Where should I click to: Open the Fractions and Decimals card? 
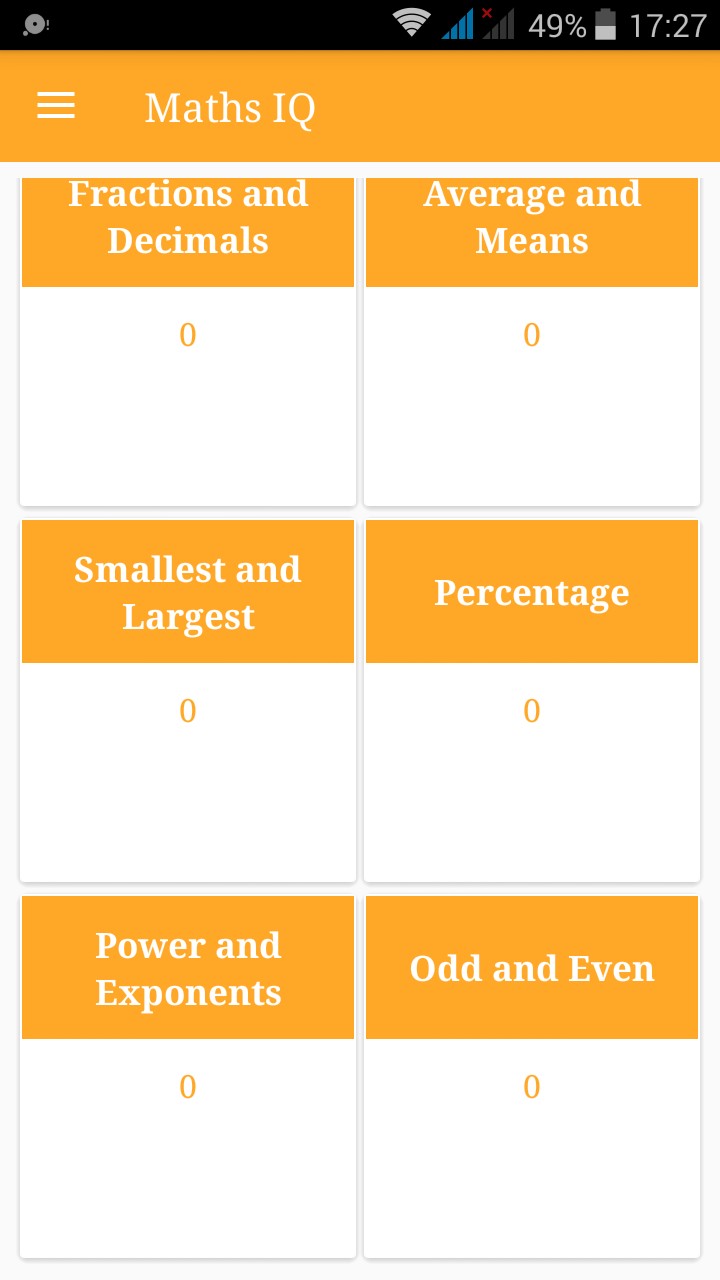pos(188,340)
